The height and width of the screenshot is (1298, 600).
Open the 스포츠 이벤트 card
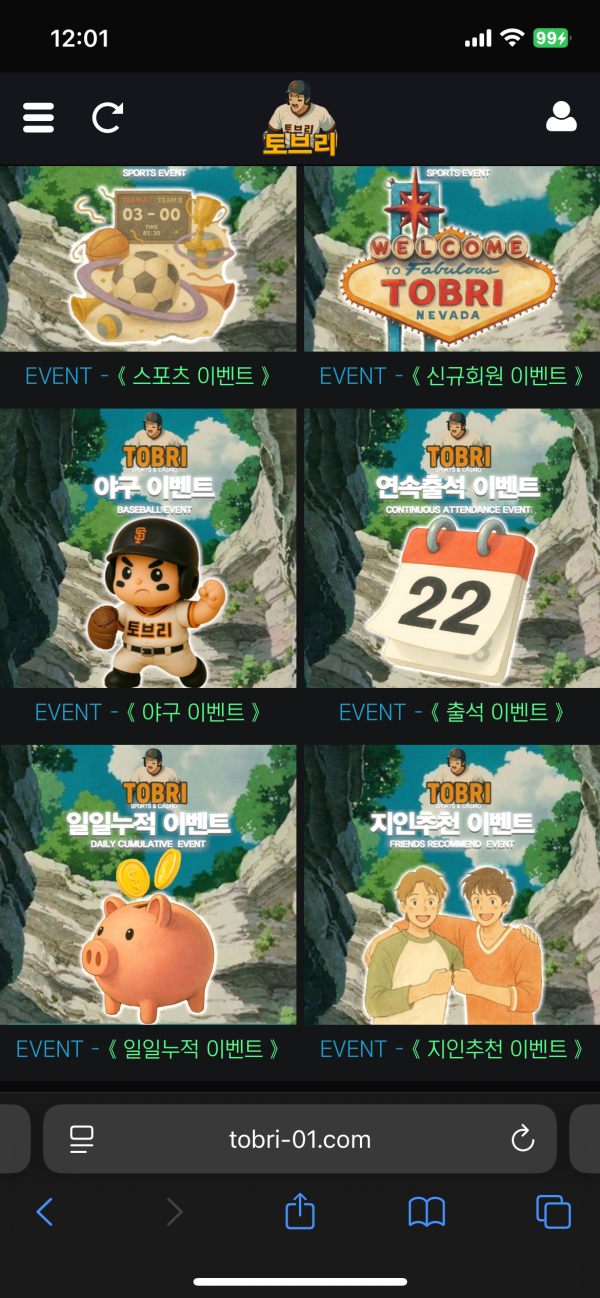click(x=148, y=258)
